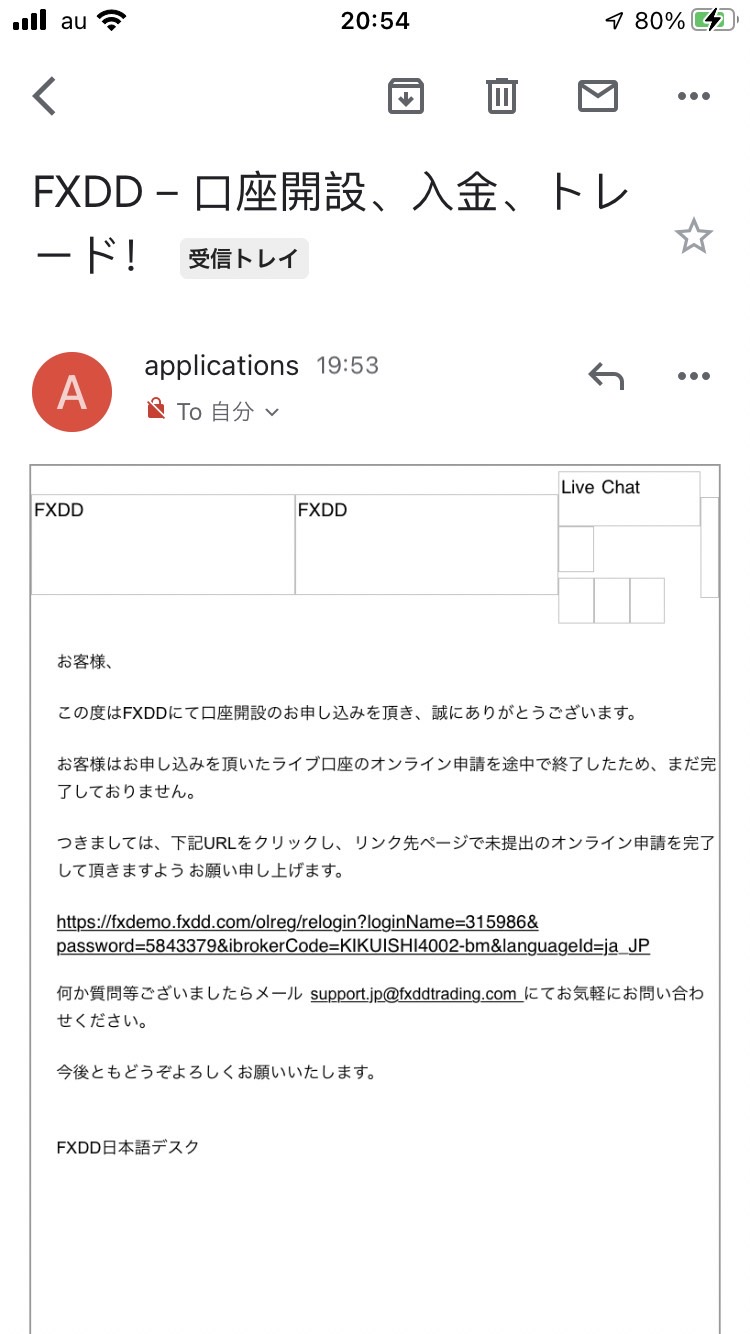750x1334 pixels.
Task: Open the Live Chat link in email
Action: 600,487
